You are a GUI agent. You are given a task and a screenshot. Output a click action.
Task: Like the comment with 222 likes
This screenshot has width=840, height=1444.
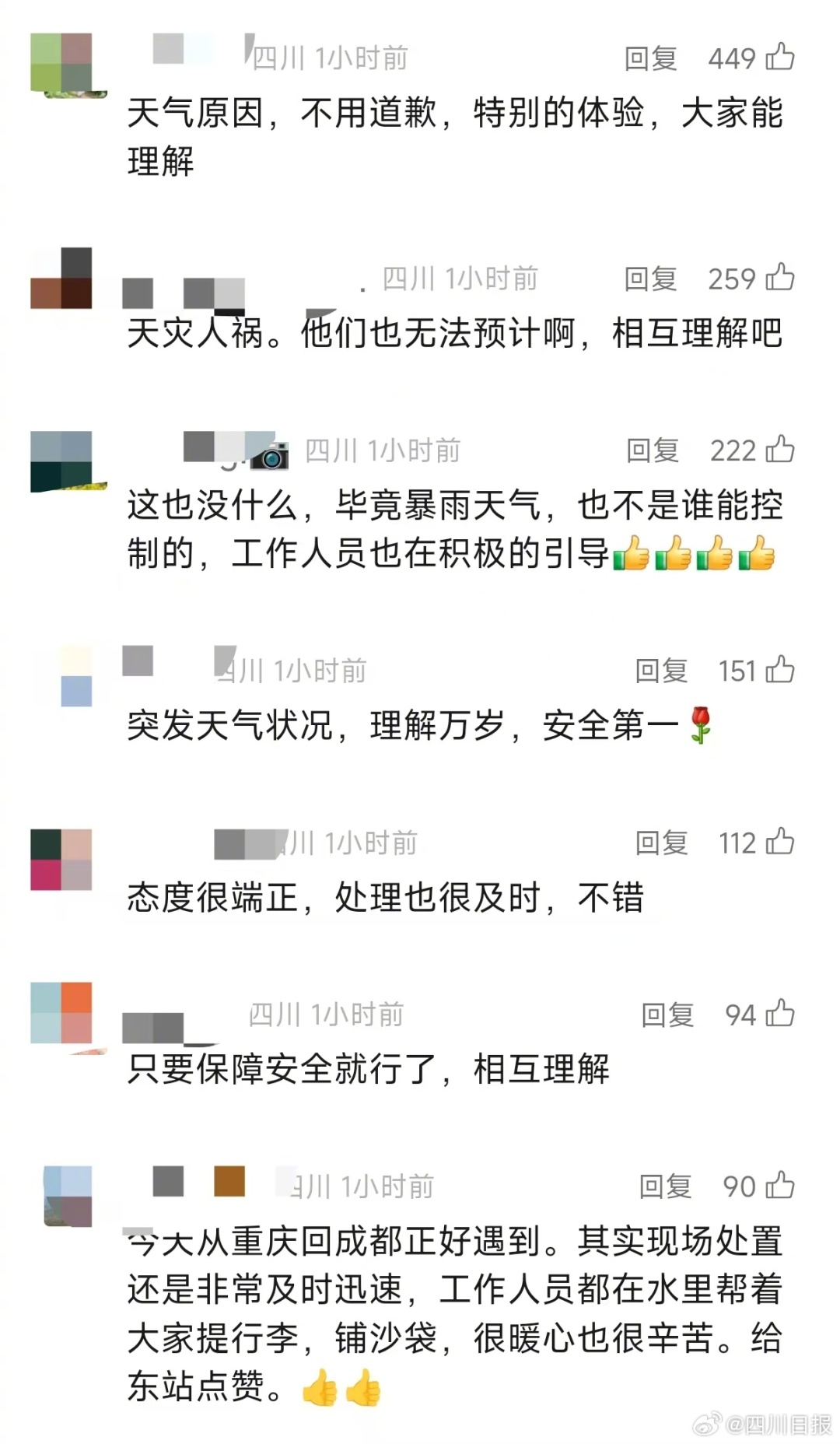(780, 449)
